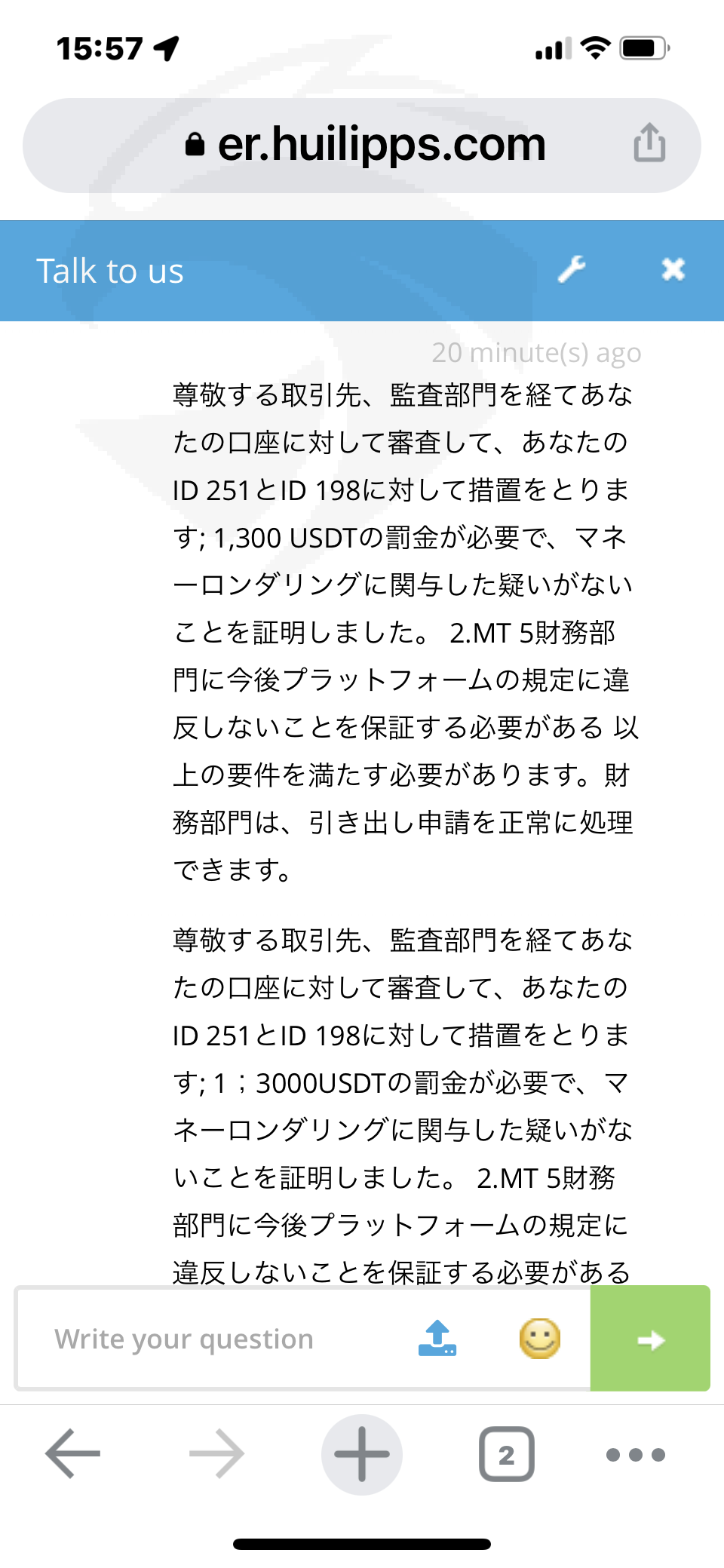Image resolution: width=724 pixels, height=1568 pixels.
Task: Close the Talk to us chat
Action: [673, 269]
